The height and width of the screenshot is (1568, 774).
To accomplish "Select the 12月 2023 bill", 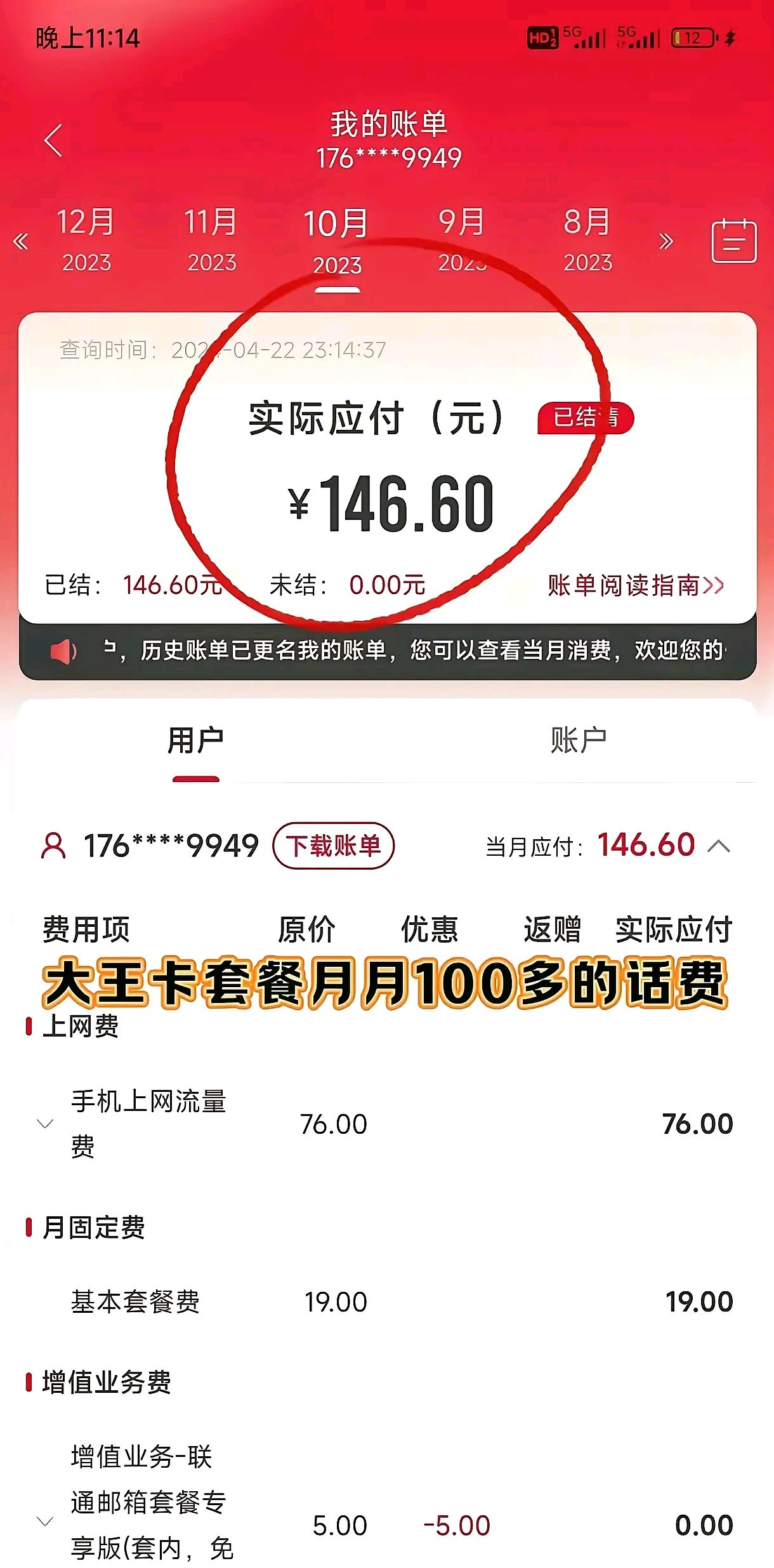I will pyautogui.click(x=86, y=240).
